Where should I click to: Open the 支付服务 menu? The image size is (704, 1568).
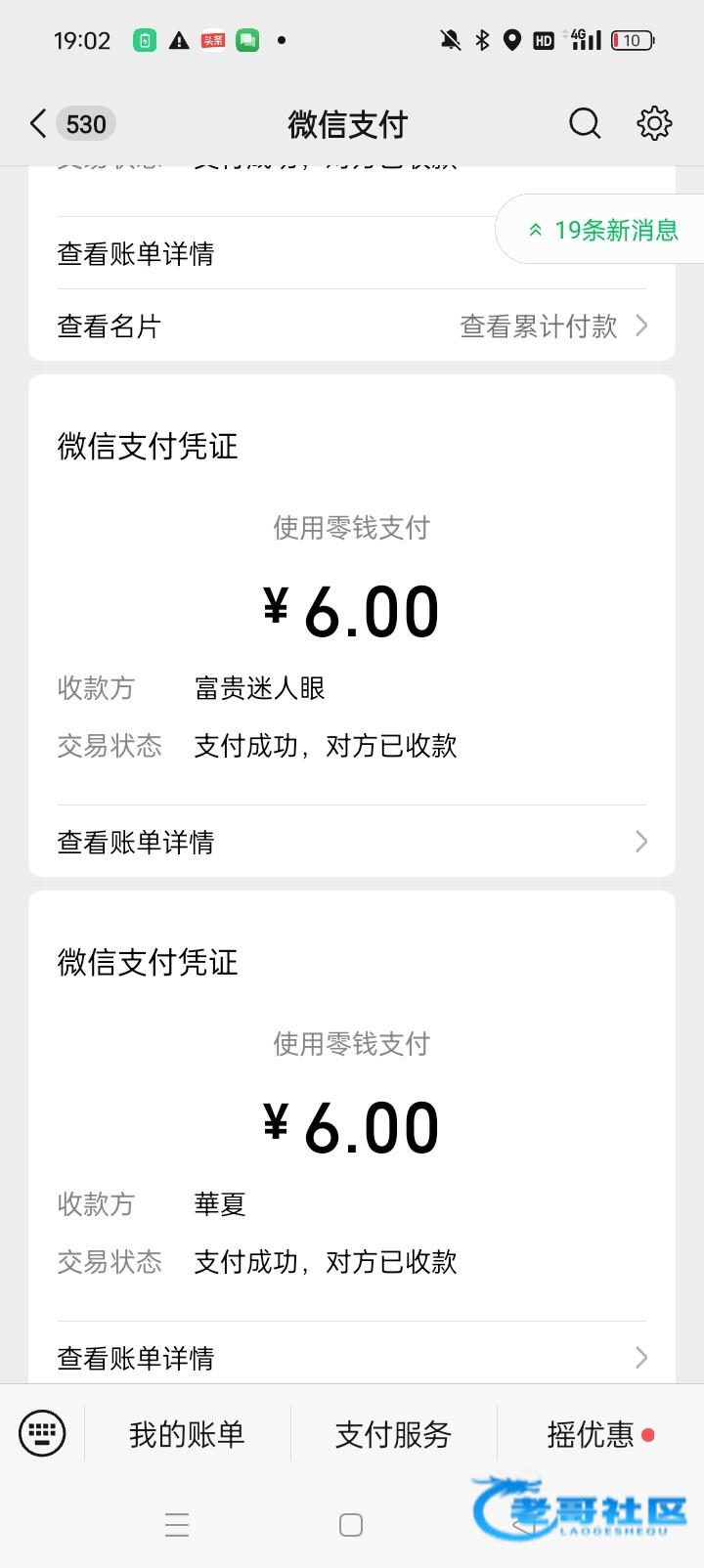[393, 1434]
